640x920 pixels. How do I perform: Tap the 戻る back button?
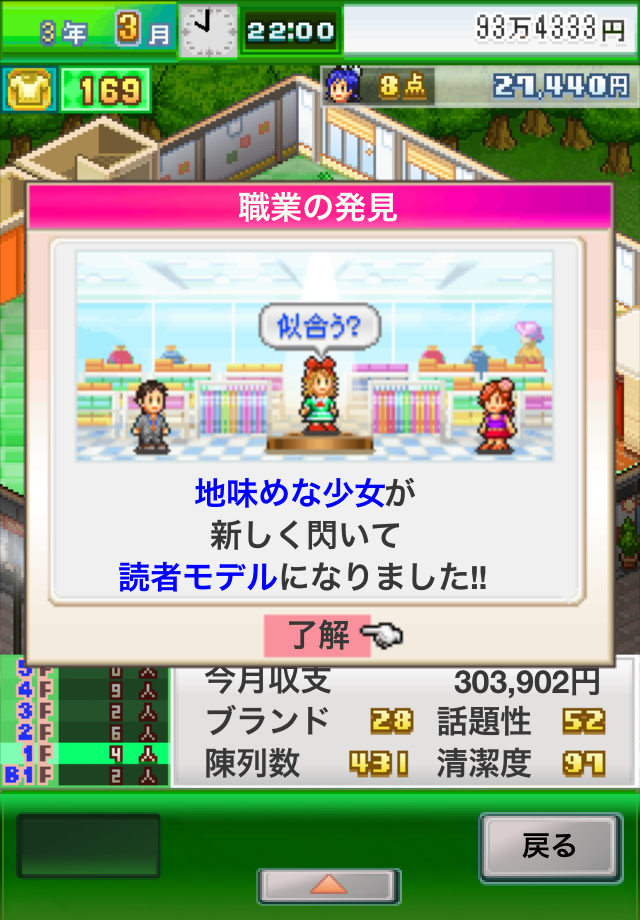click(x=549, y=847)
